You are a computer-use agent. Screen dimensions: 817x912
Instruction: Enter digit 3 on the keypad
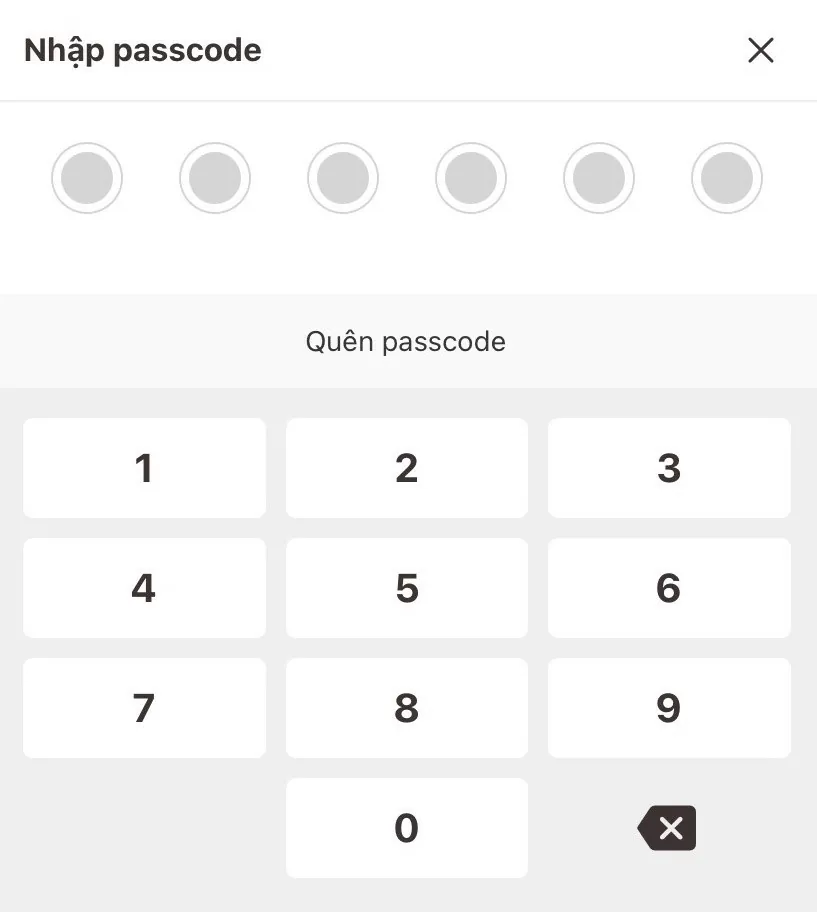pos(669,468)
